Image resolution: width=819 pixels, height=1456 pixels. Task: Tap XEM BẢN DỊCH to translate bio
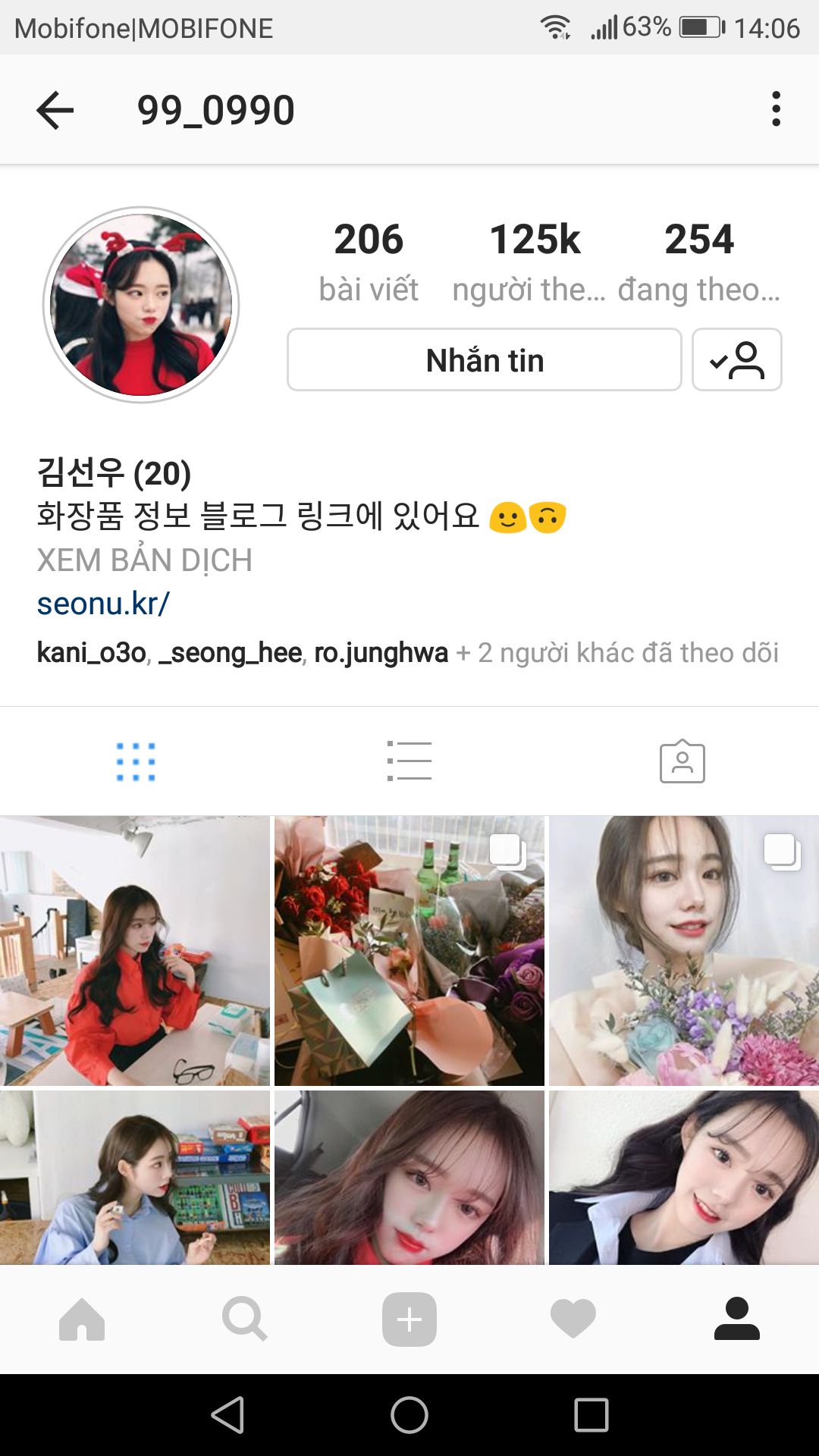(x=144, y=560)
